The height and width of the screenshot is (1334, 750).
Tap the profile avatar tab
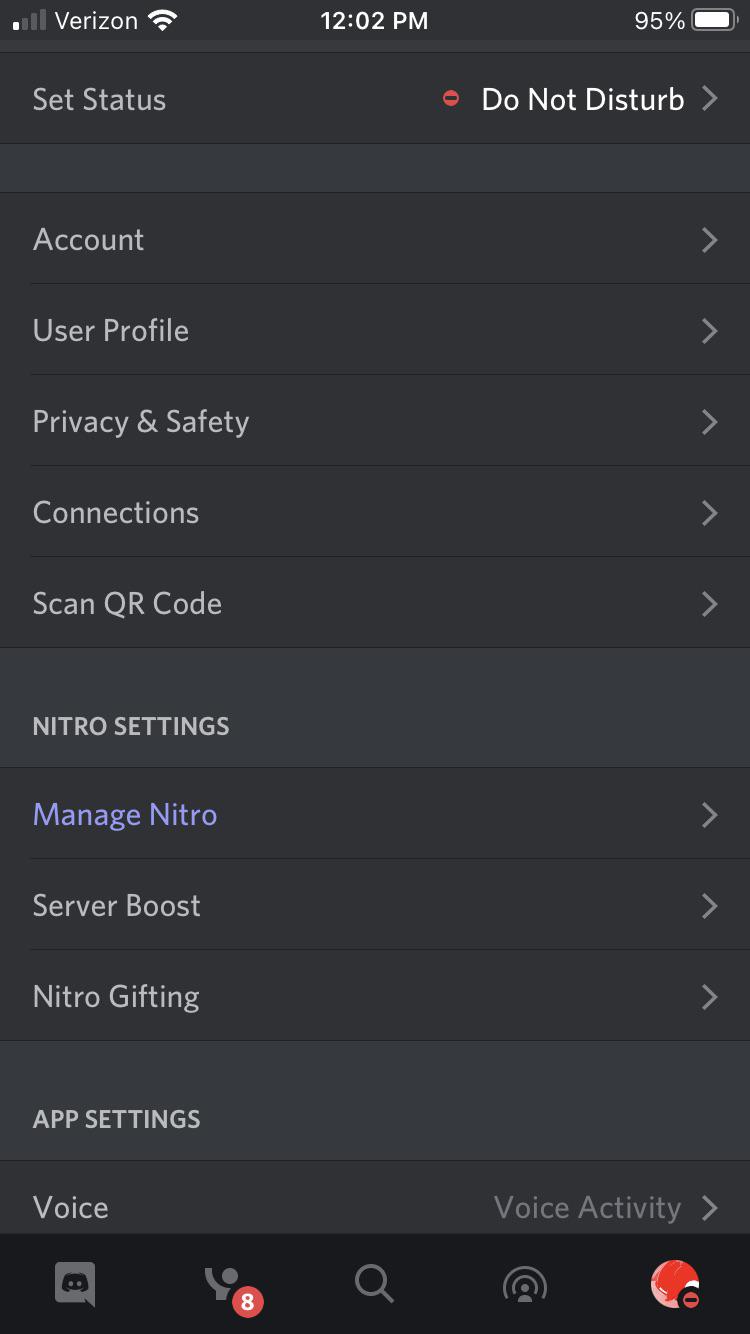(675, 1284)
